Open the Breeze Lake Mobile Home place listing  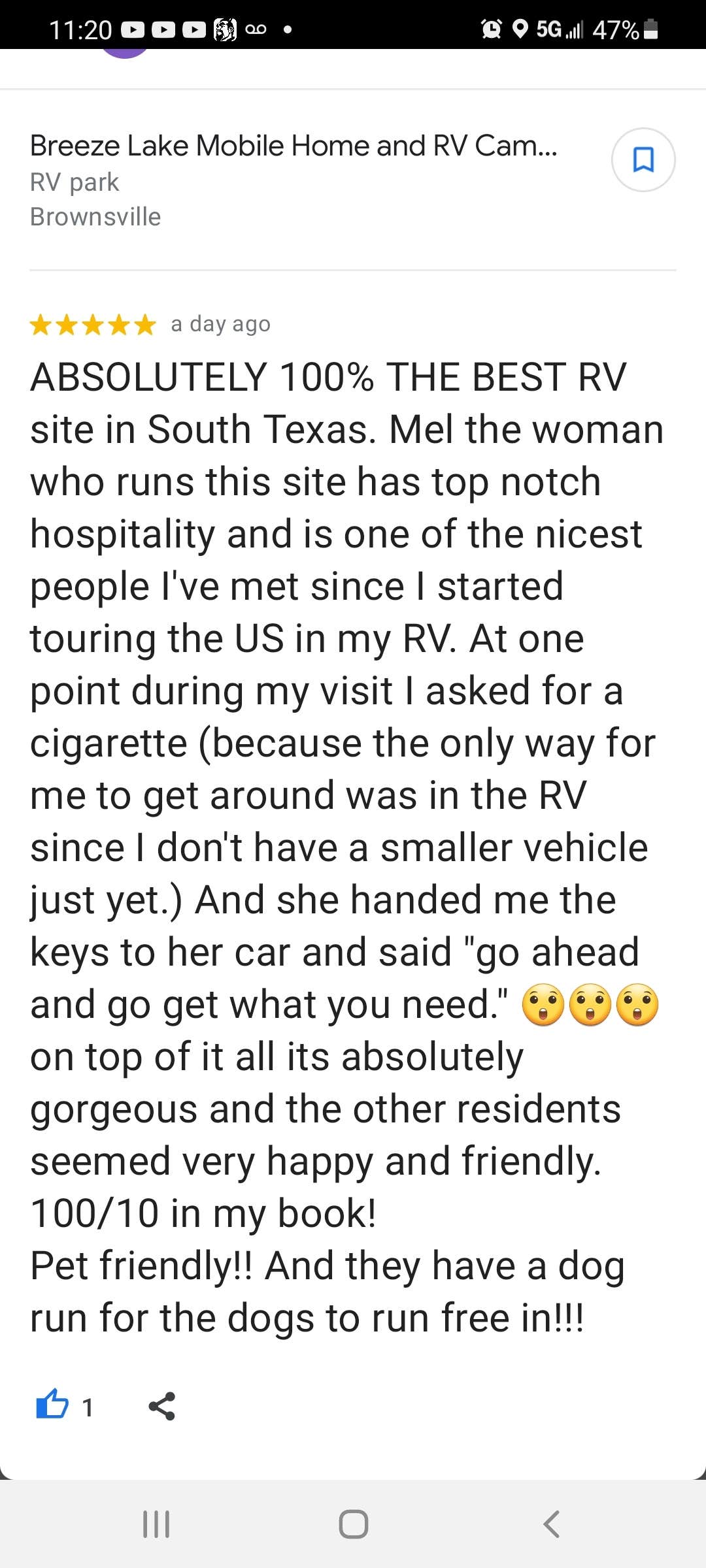(294, 146)
